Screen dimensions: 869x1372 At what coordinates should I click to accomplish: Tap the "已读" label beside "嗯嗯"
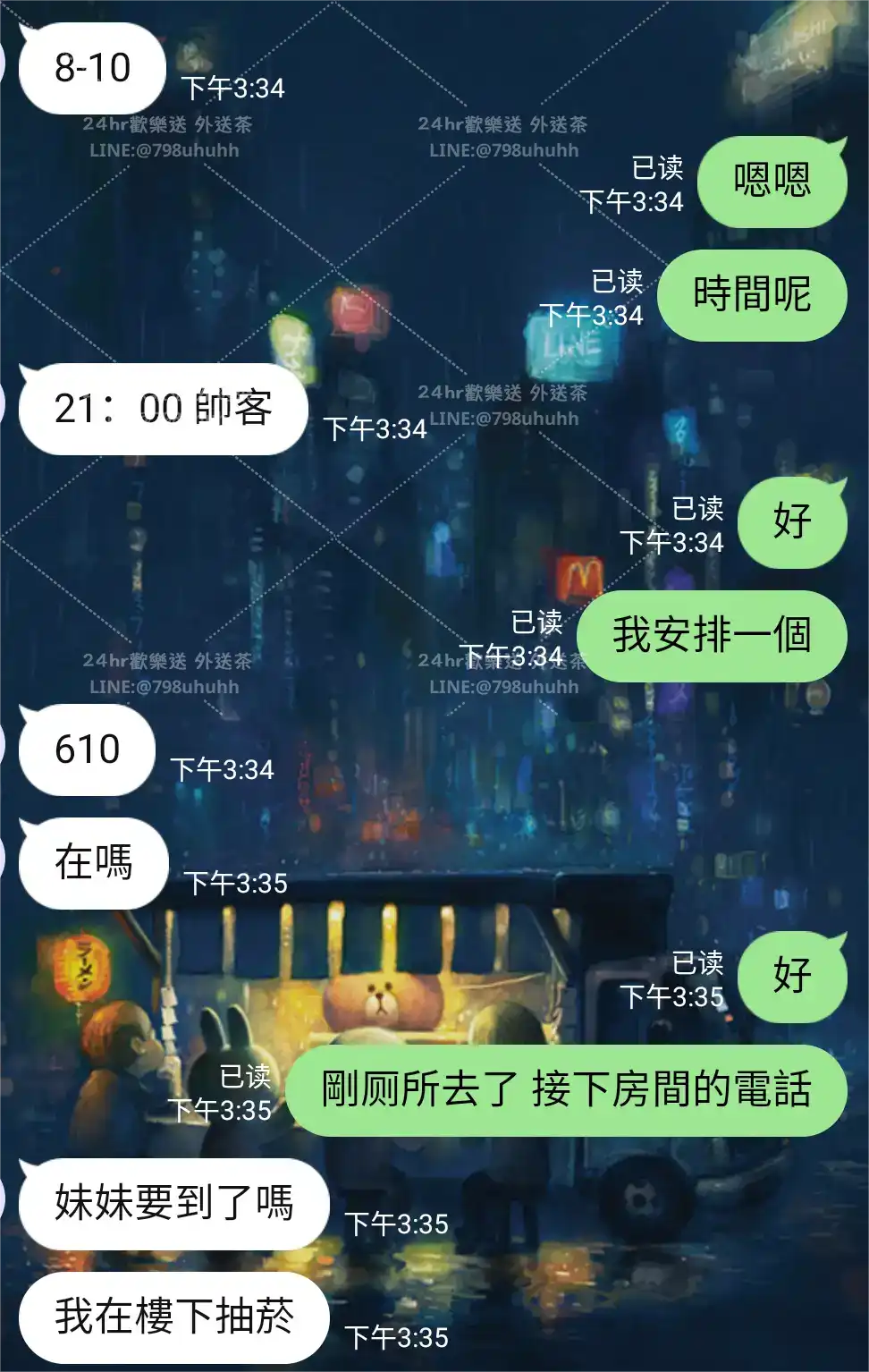click(x=659, y=168)
